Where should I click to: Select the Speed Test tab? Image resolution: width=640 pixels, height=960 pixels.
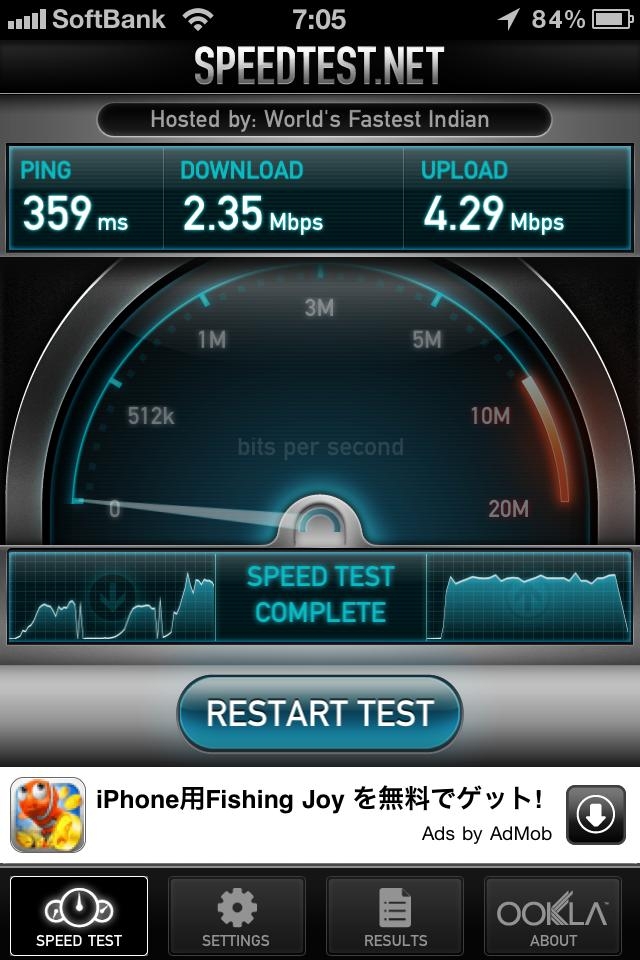[x=79, y=915]
